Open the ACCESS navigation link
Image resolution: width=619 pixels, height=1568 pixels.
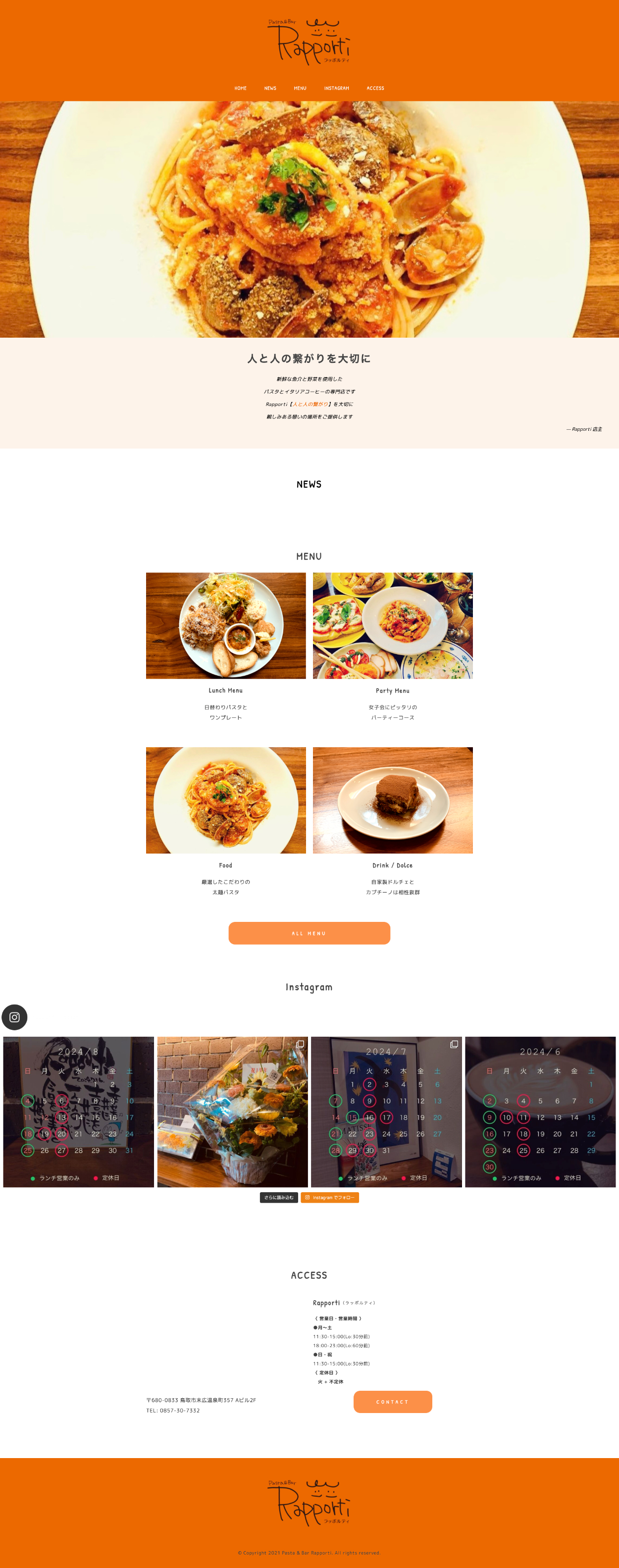[x=375, y=88]
